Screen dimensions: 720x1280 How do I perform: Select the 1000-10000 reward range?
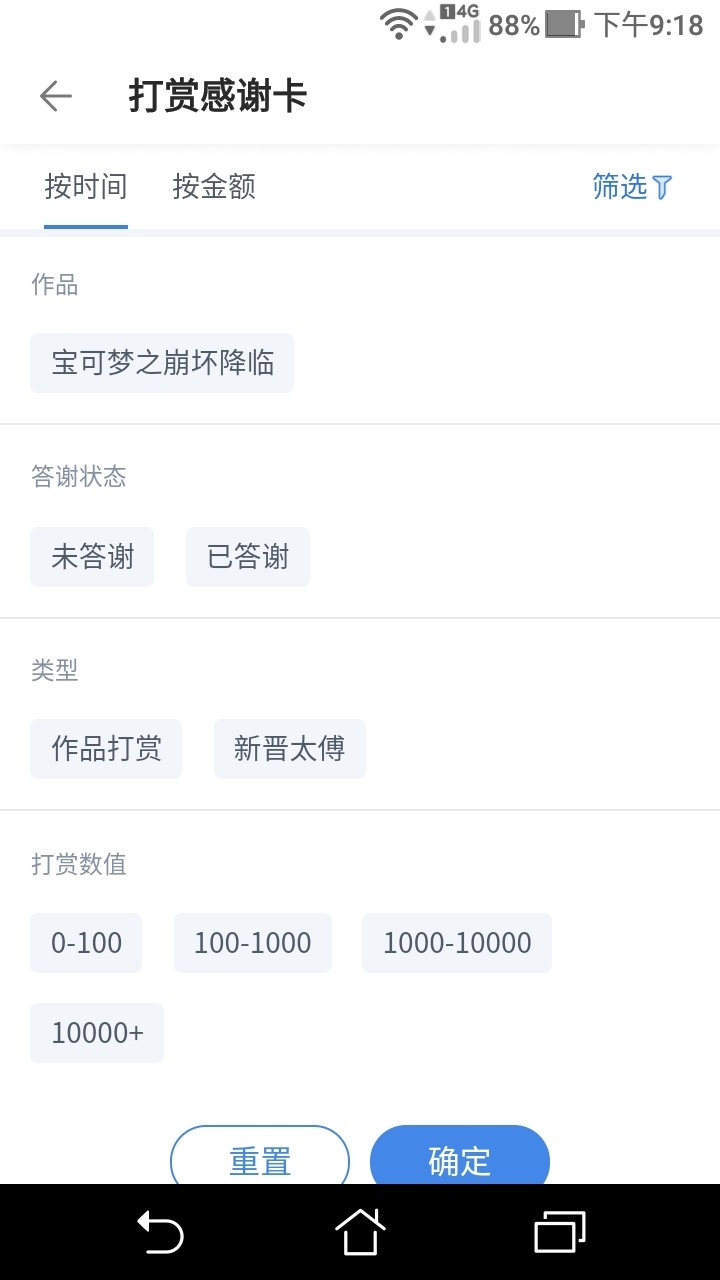457,943
